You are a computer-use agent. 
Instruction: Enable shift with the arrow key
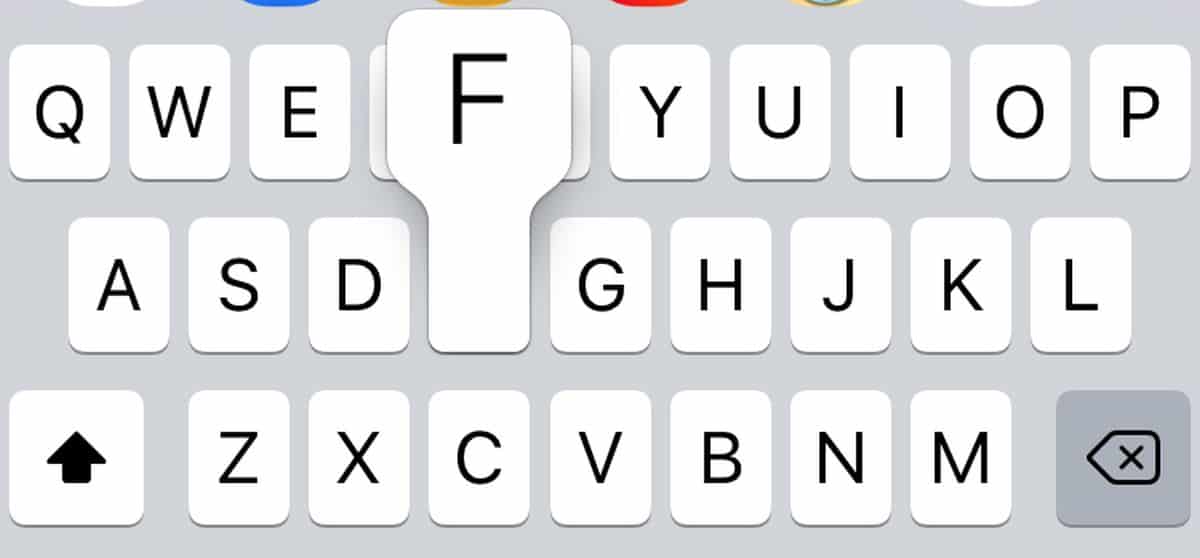(x=76, y=458)
